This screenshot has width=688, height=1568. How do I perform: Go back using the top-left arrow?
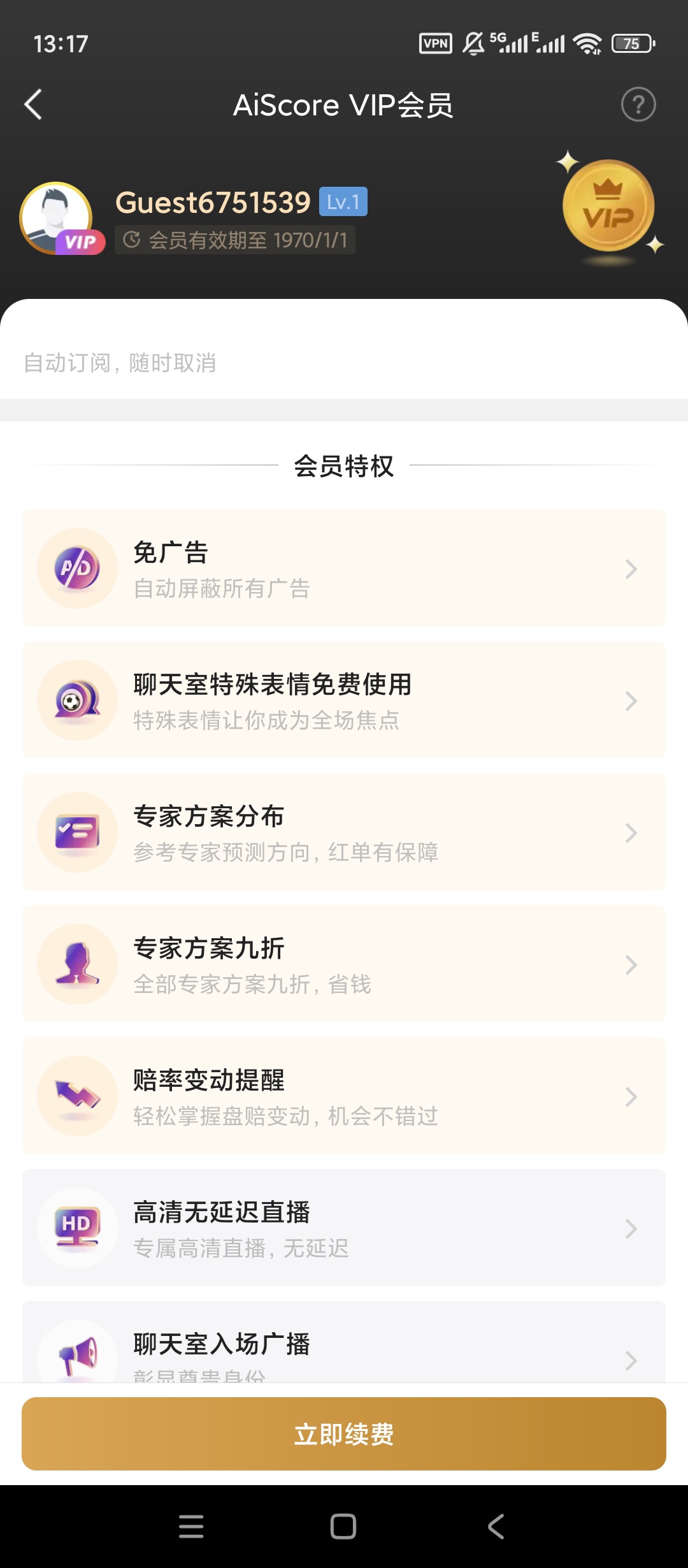33,105
